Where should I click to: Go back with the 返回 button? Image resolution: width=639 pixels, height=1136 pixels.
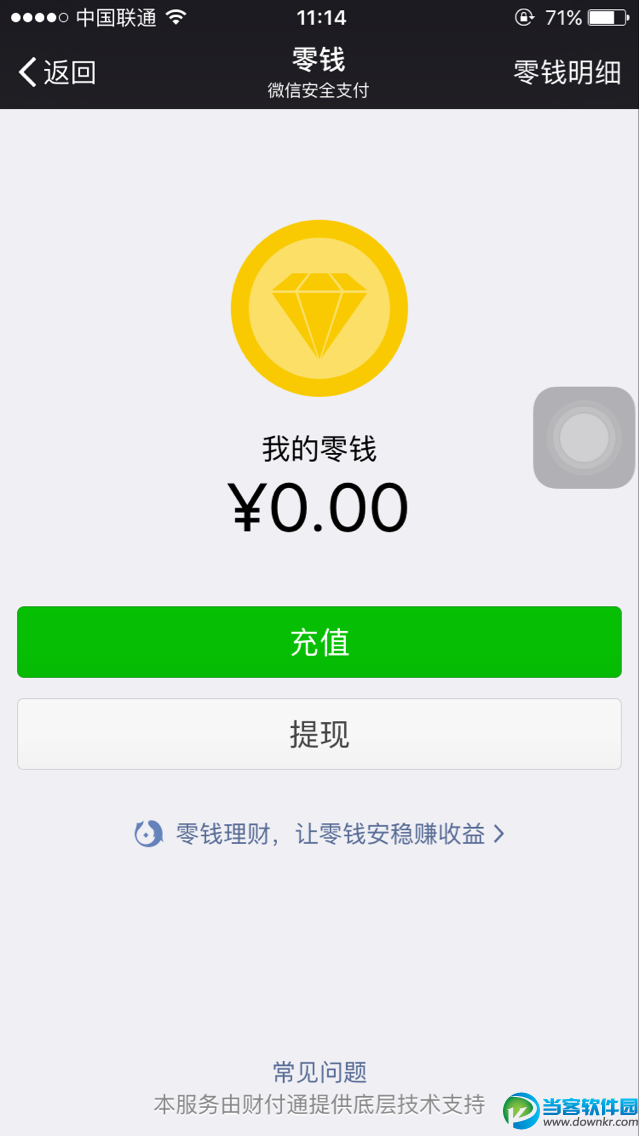pyautogui.click(x=58, y=72)
